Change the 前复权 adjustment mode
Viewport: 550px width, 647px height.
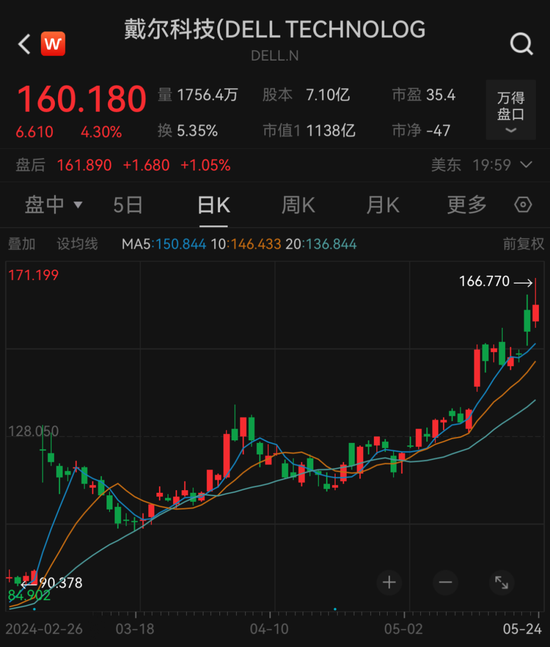(x=523, y=244)
